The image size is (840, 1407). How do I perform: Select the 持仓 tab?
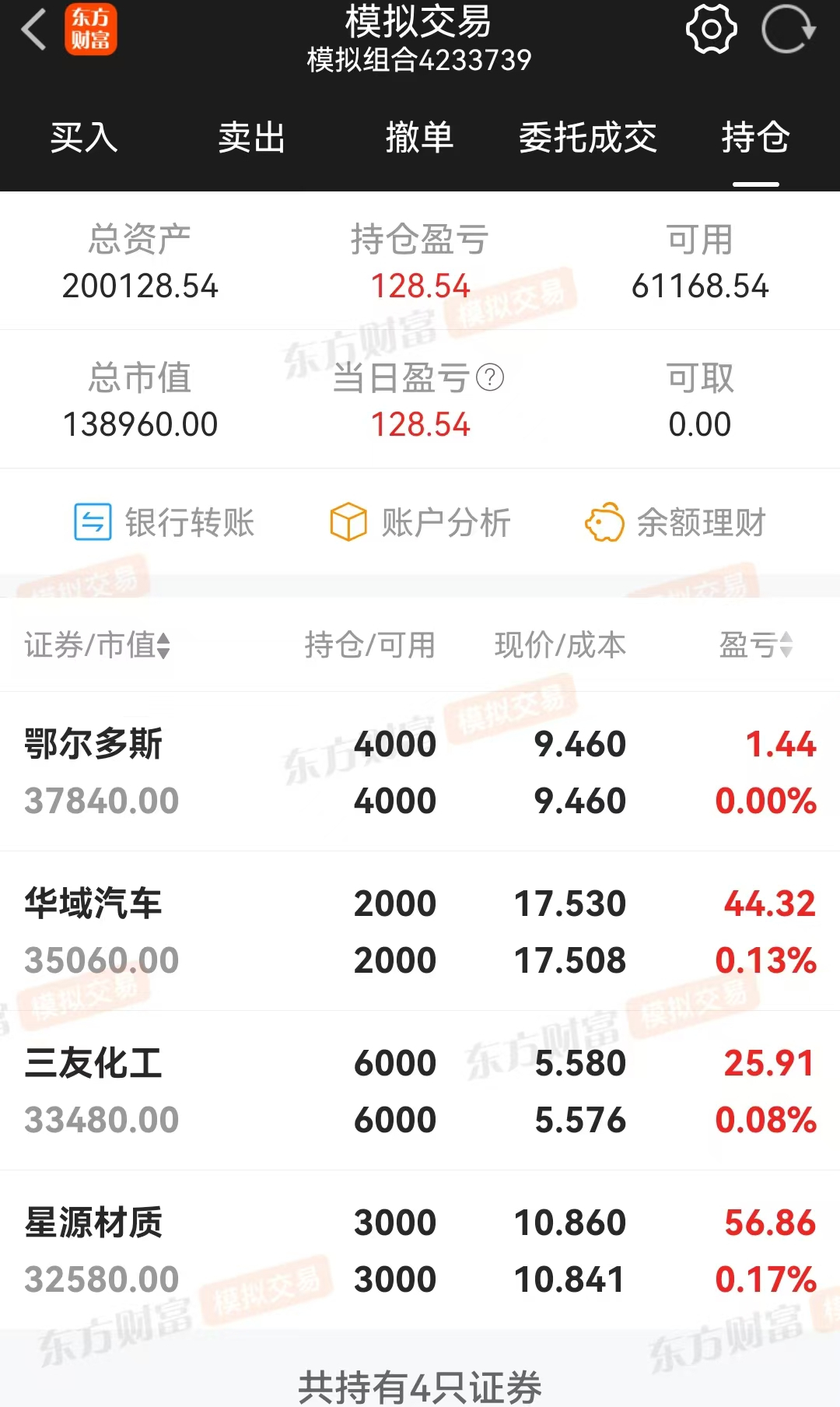(754, 139)
